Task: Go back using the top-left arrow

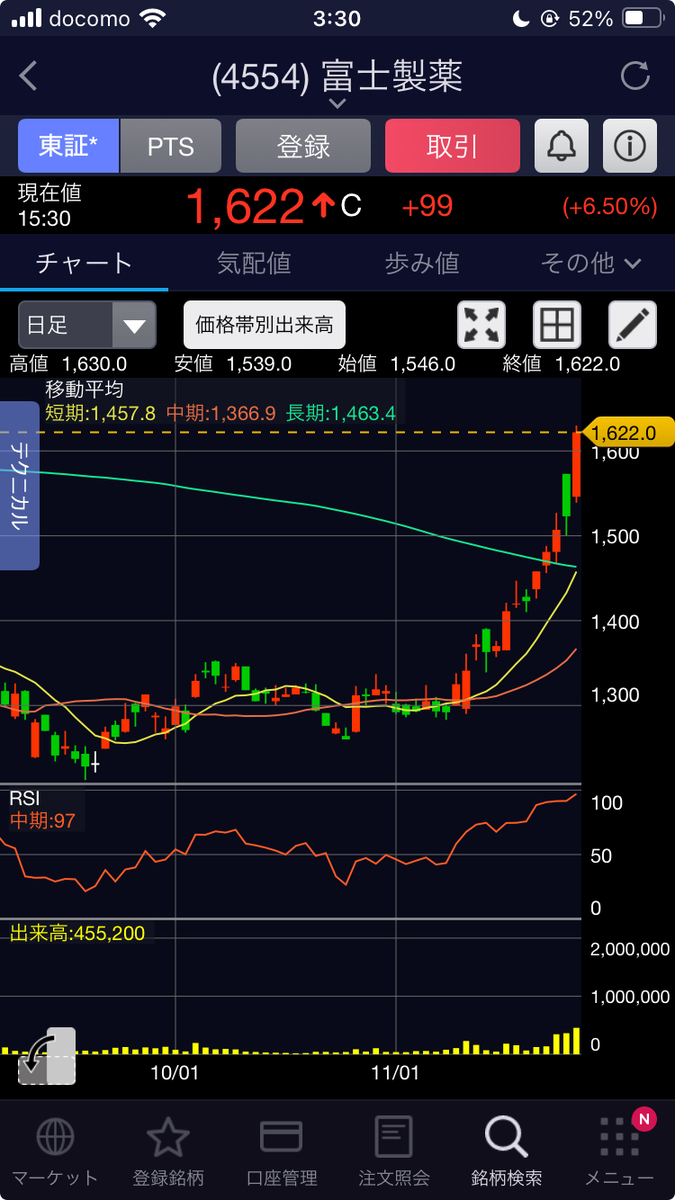Action: pos(28,76)
